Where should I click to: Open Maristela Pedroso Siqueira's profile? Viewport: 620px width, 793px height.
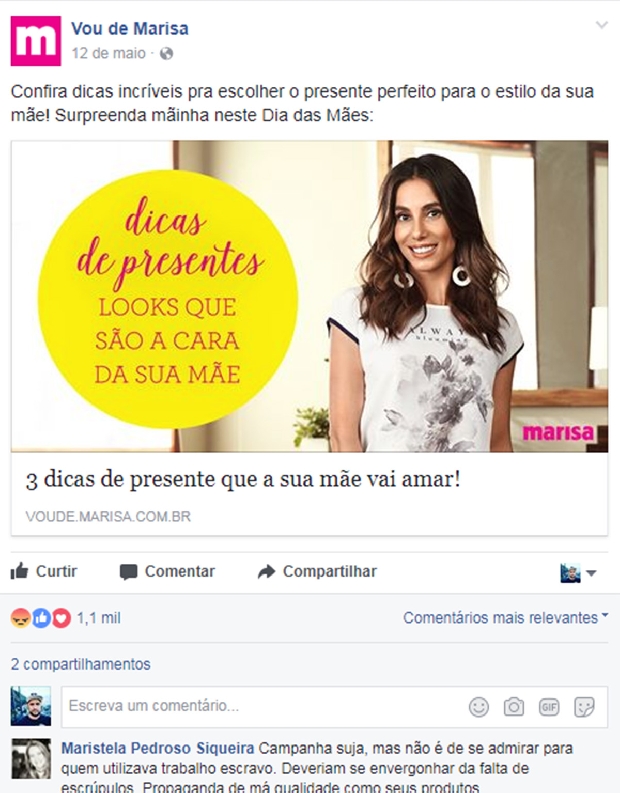[x=158, y=748]
